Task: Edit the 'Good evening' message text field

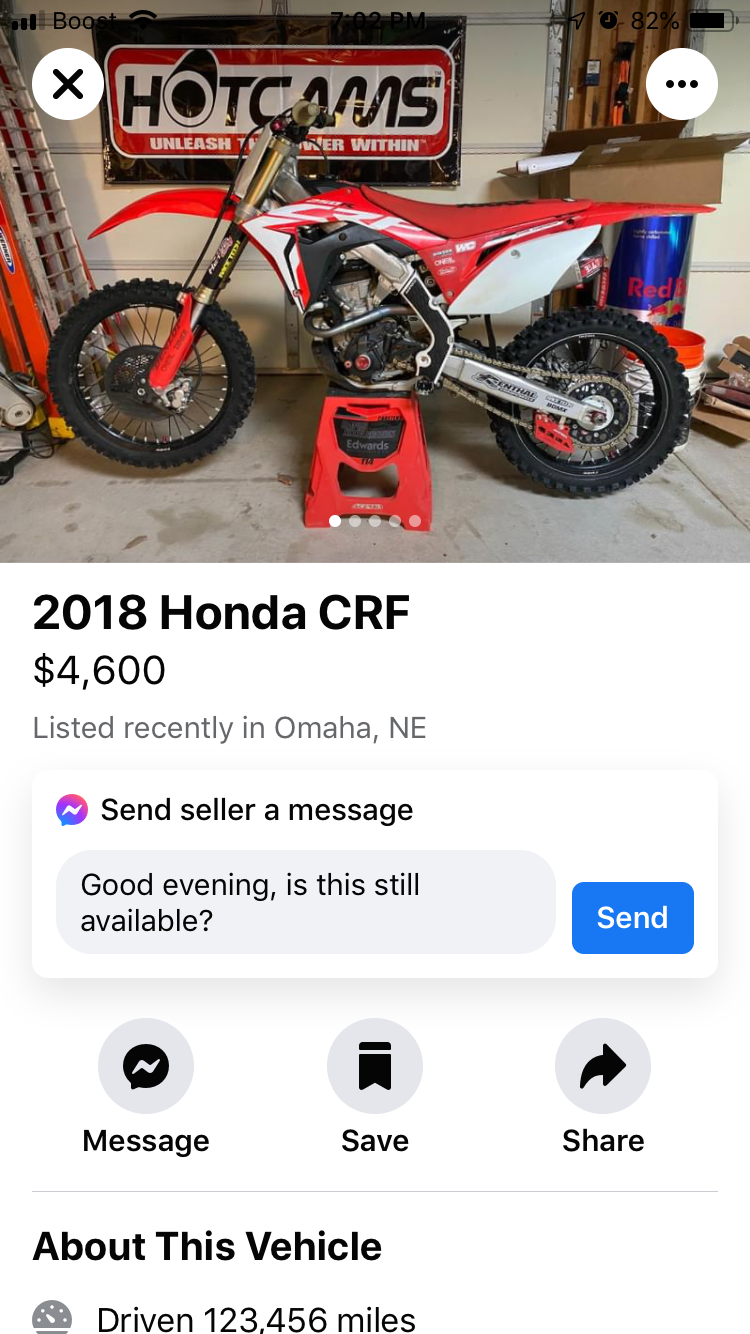Action: [305, 902]
